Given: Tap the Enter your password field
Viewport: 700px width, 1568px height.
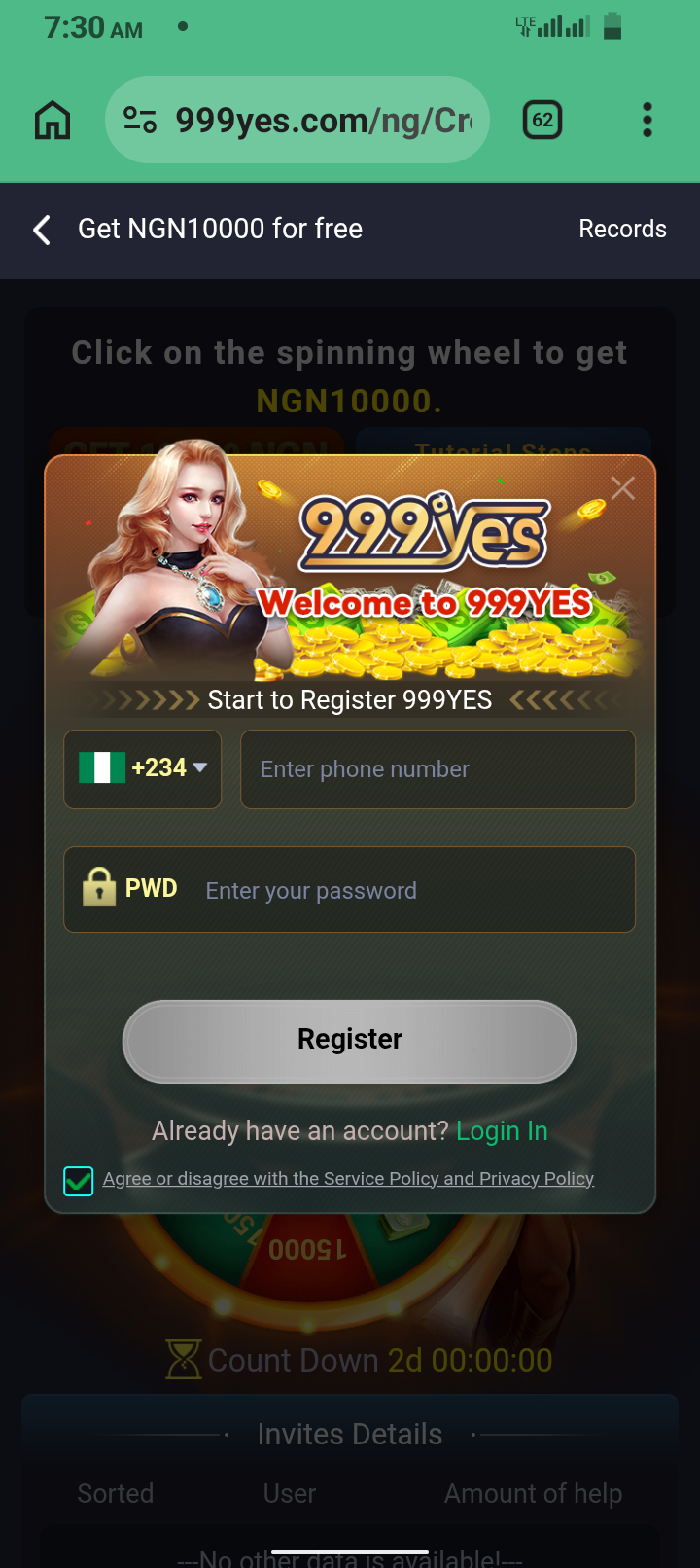Looking at the screenshot, I should [408, 891].
